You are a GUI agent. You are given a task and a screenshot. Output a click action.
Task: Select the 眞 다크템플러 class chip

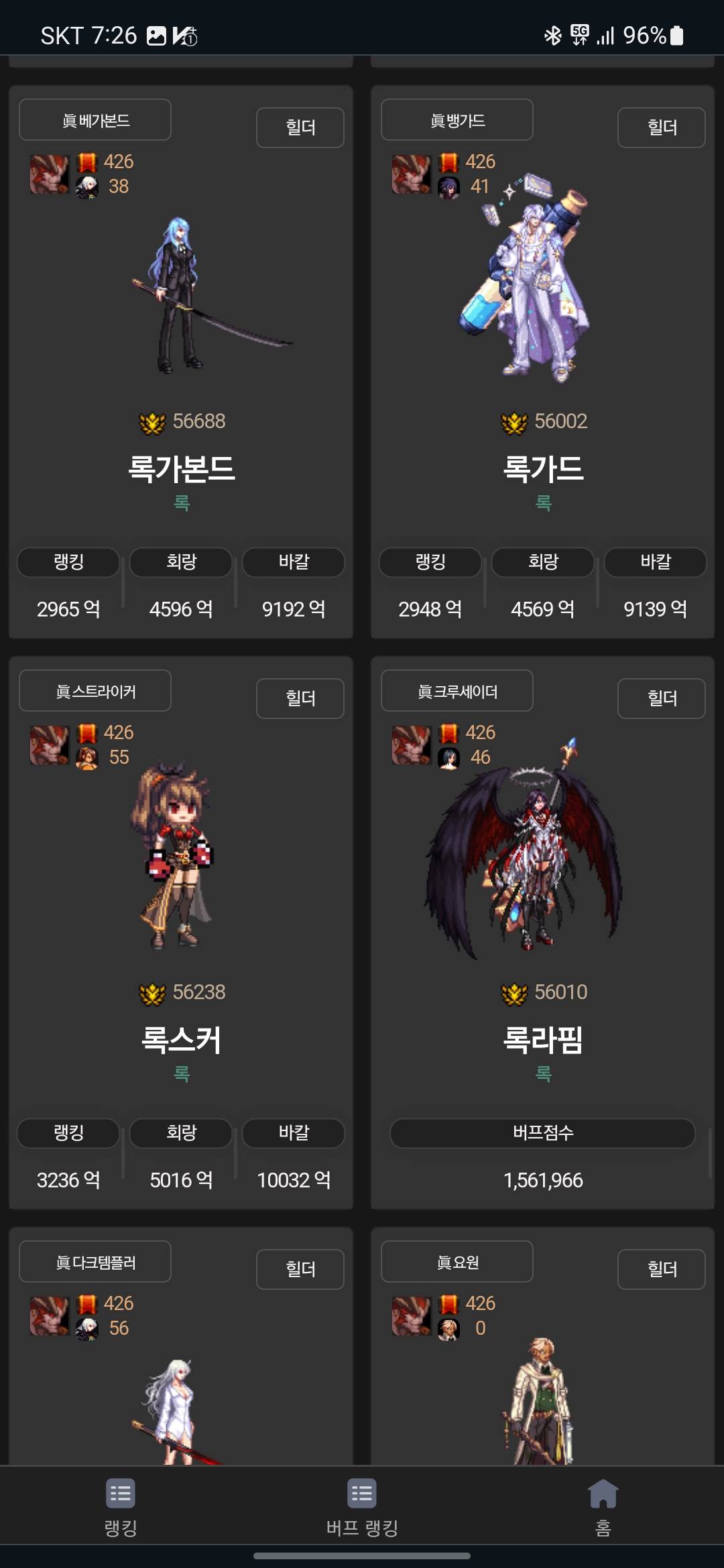coord(95,1262)
